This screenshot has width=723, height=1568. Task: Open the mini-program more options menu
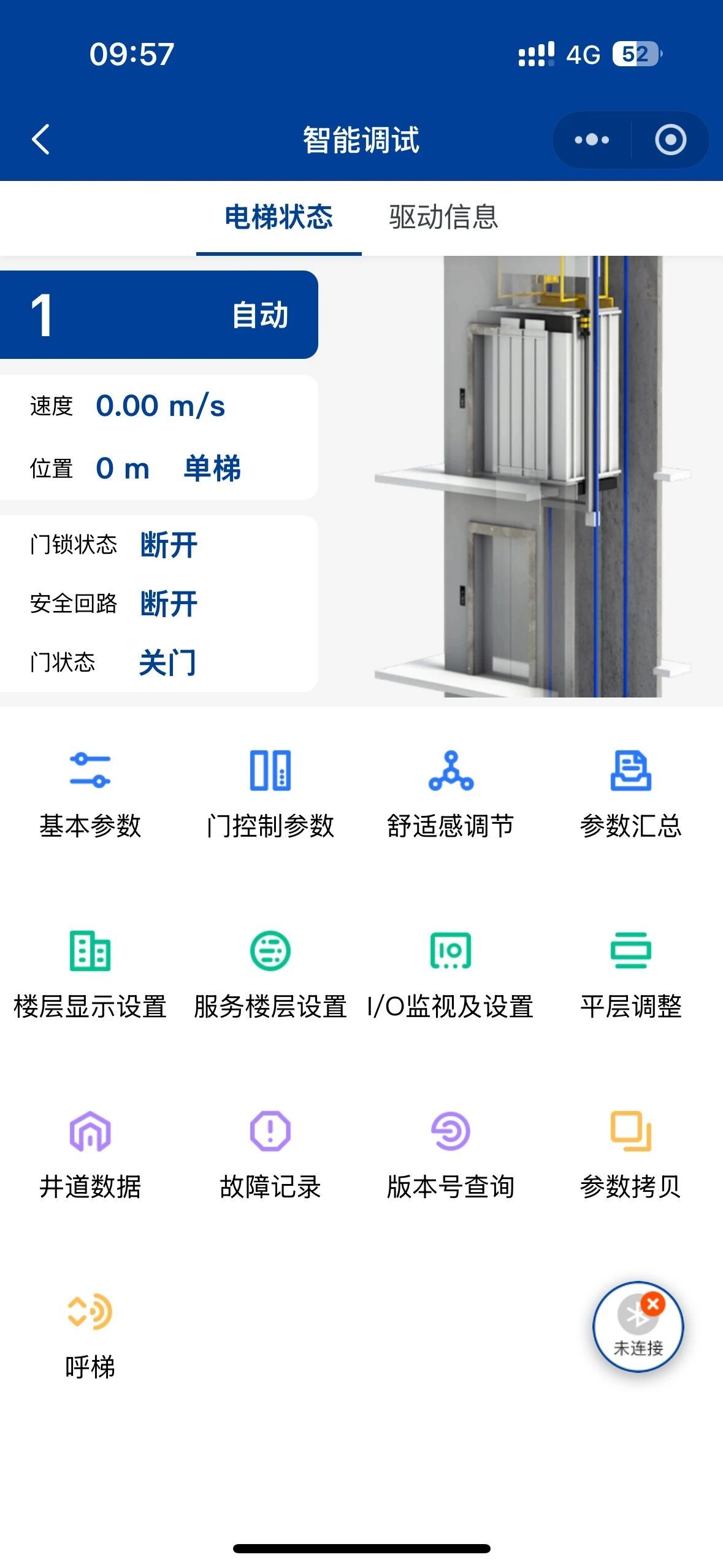[x=592, y=140]
